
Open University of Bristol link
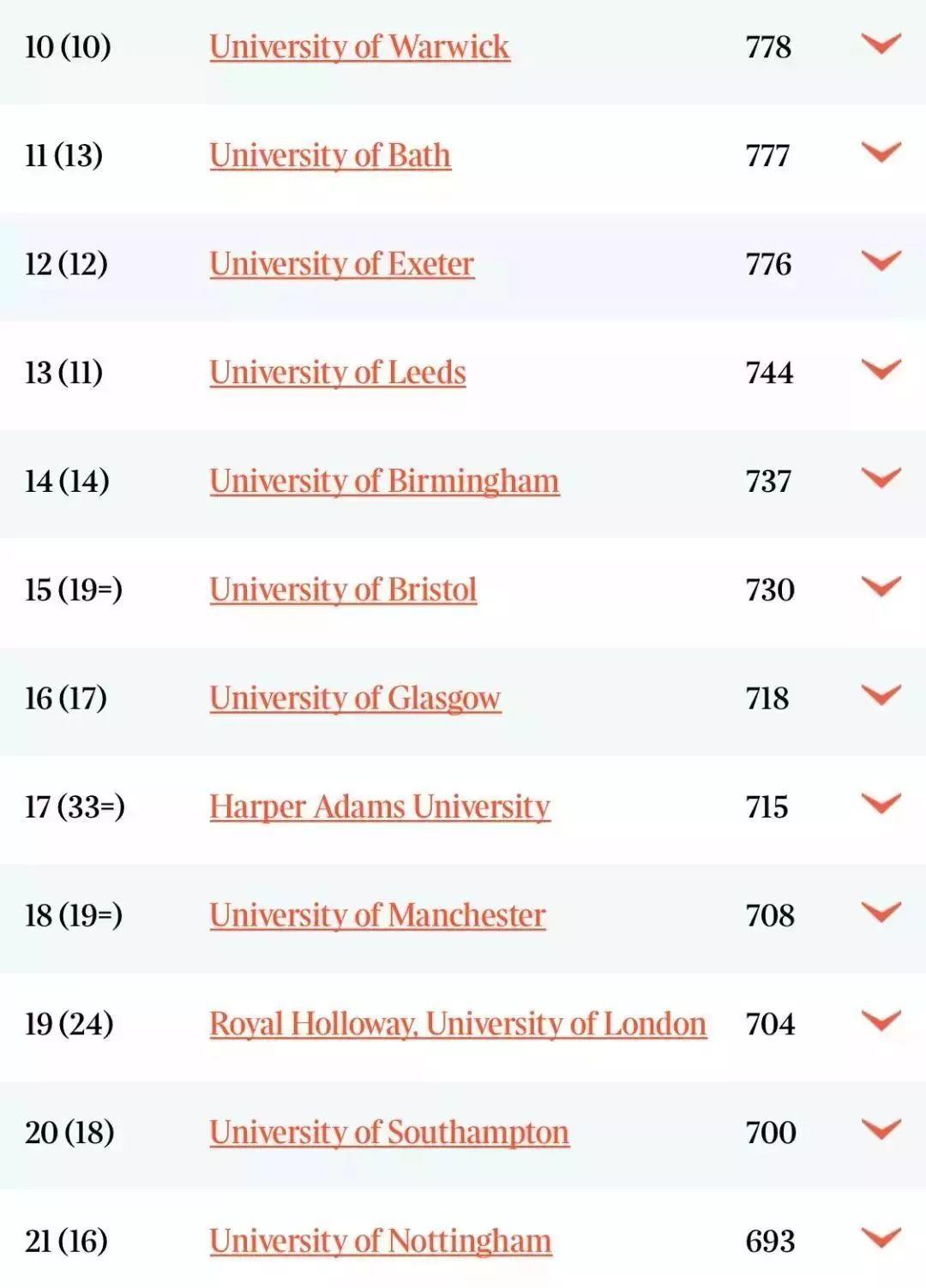coord(343,590)
